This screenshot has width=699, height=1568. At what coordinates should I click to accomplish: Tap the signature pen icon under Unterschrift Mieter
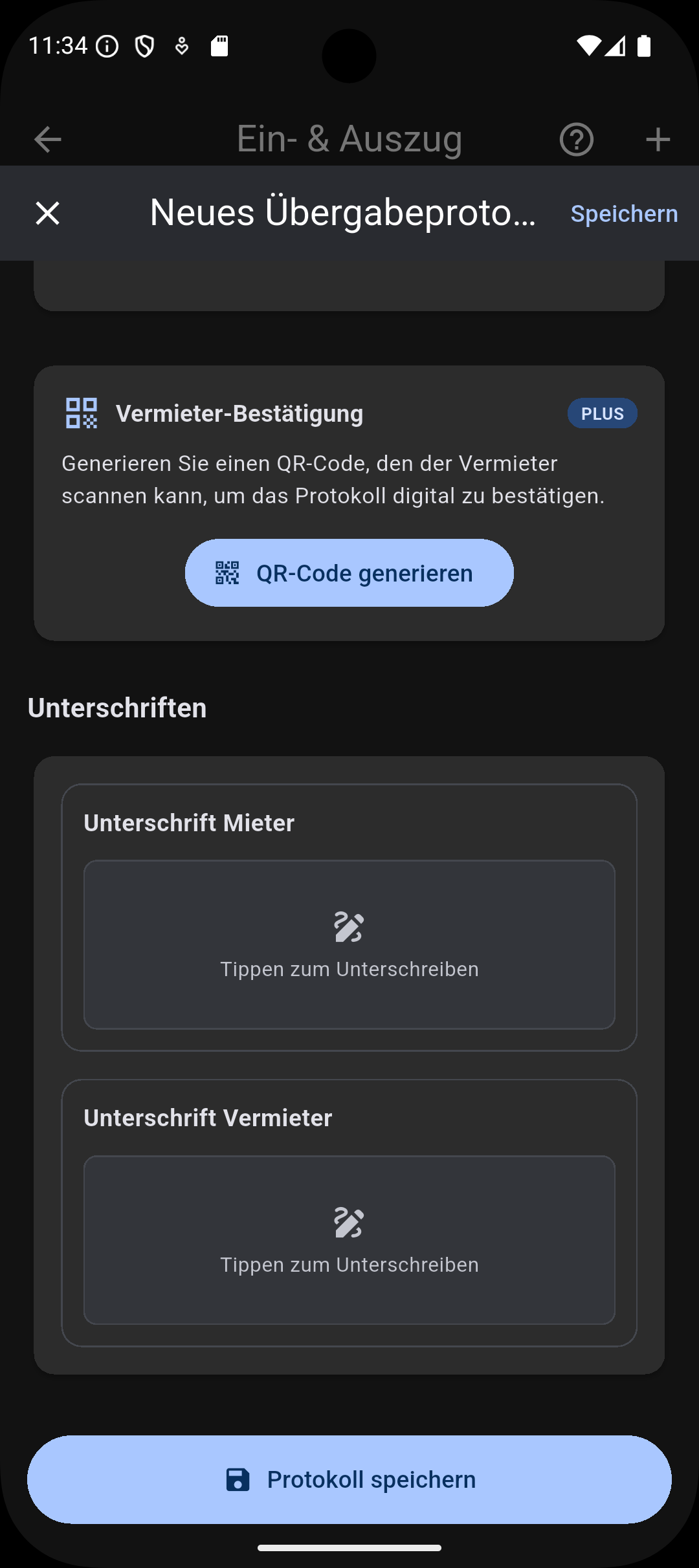click(x=349, y=928)
